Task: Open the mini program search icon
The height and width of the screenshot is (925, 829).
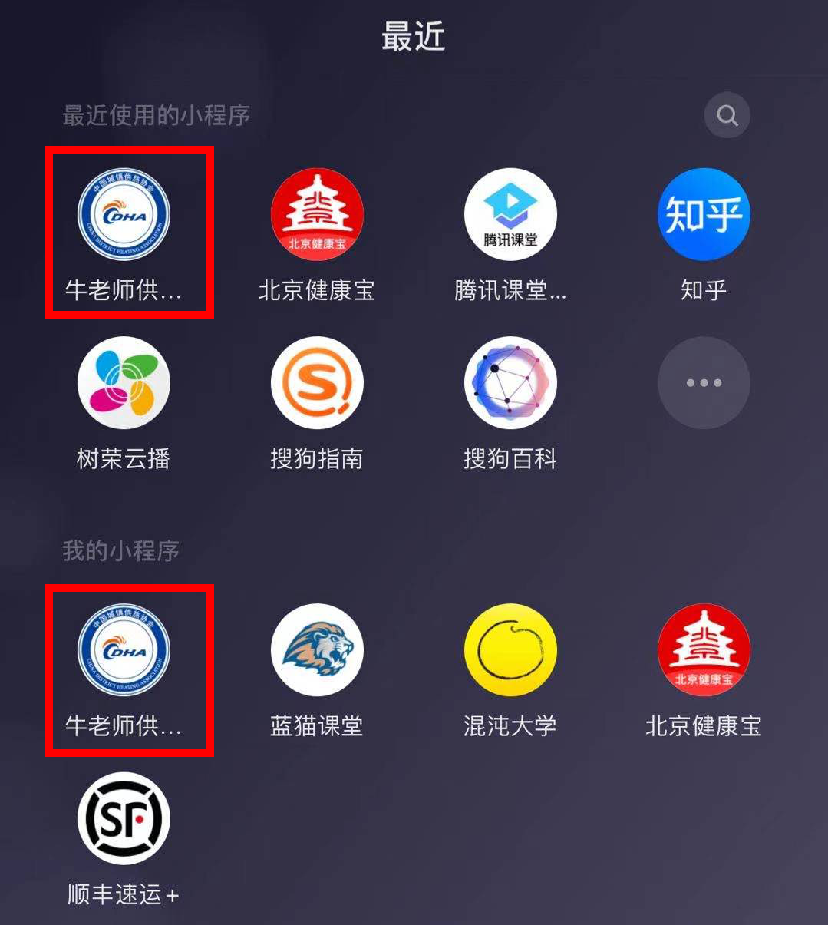Action: (727, 116)
